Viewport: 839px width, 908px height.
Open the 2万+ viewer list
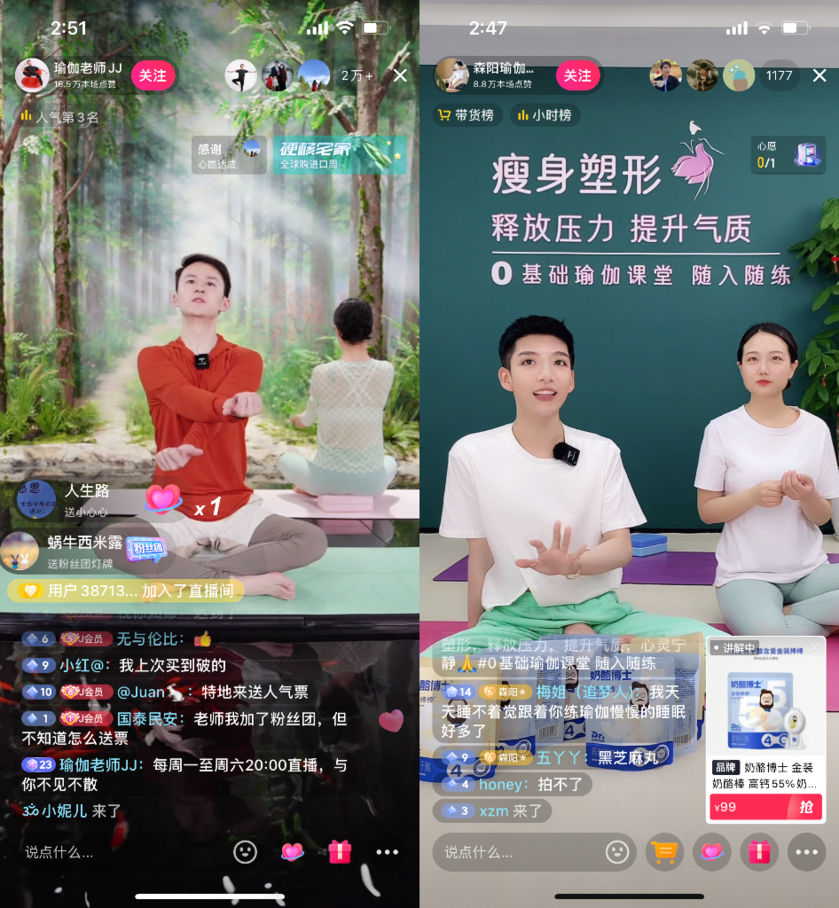click(357, 76)
